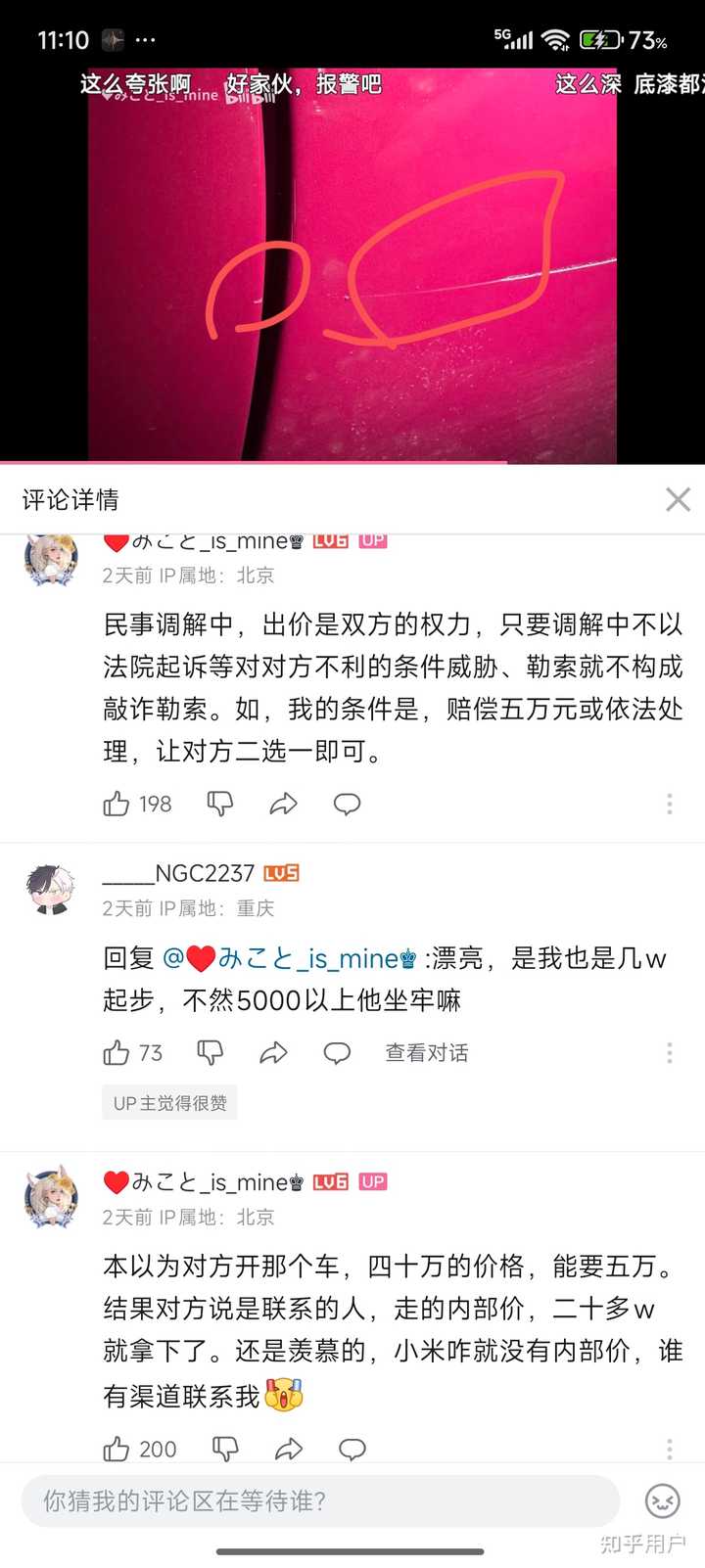Close the 评论详情 panel with the X

(677, 499)
